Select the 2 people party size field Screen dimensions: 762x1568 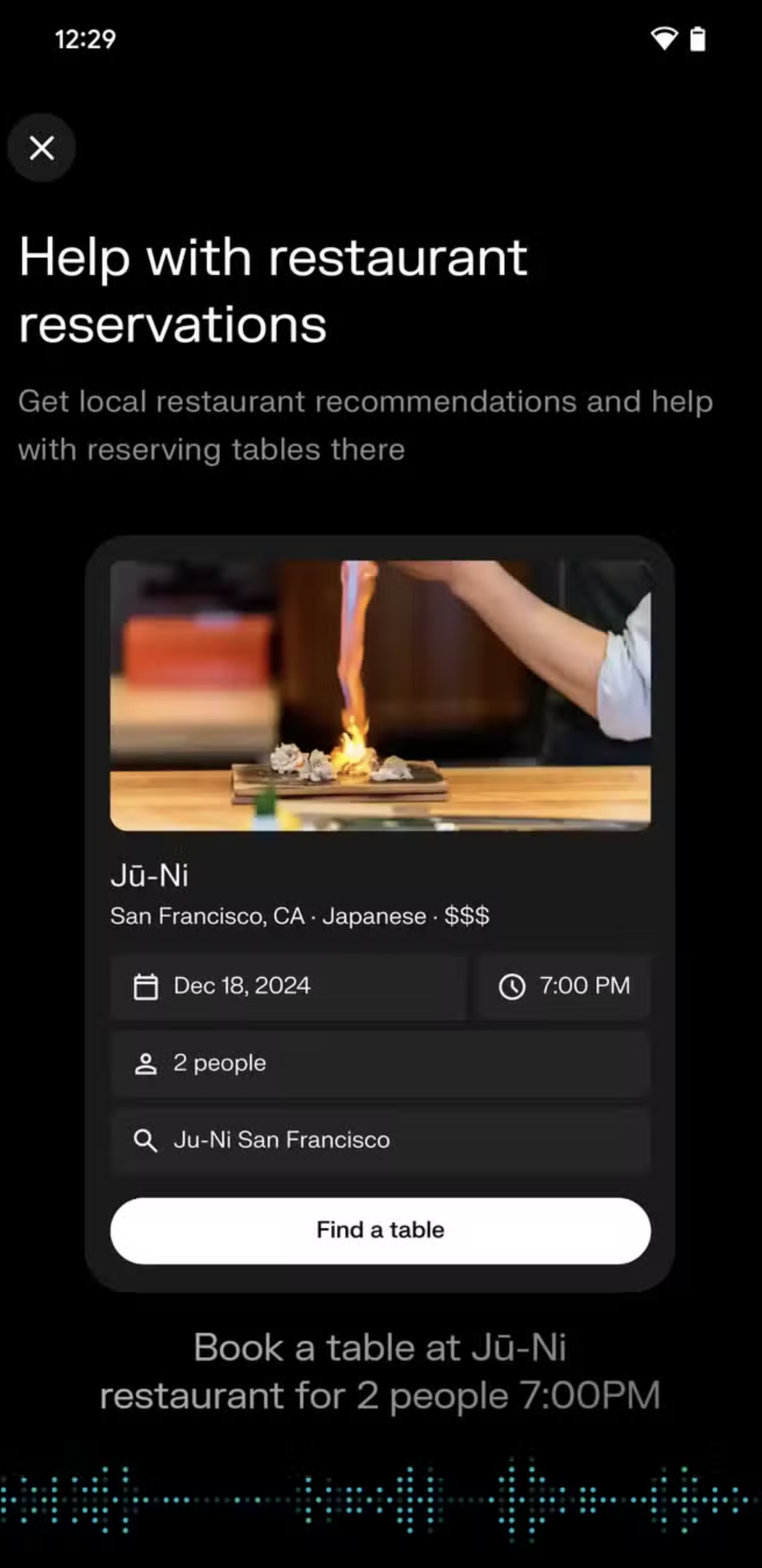tap(380, 1063)
